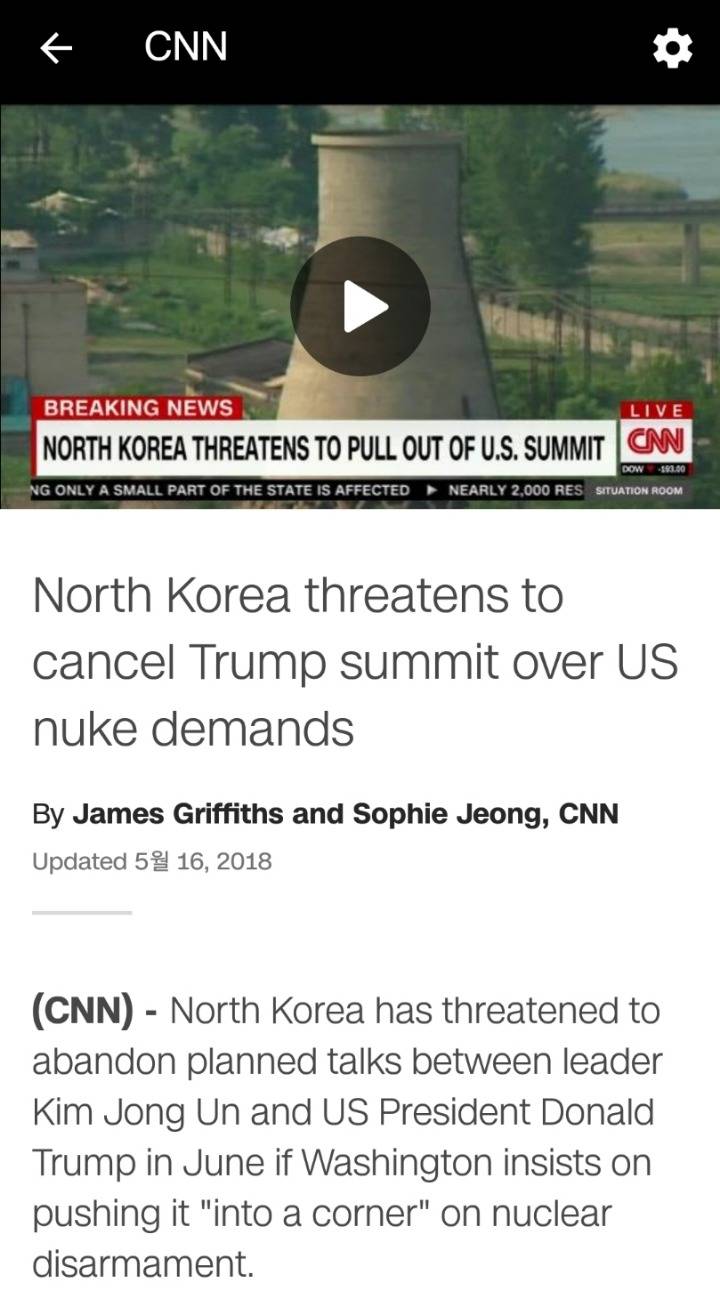Tap the SITUATION ROOM badge
This screenshot has width=720, height=1307.
639,490
